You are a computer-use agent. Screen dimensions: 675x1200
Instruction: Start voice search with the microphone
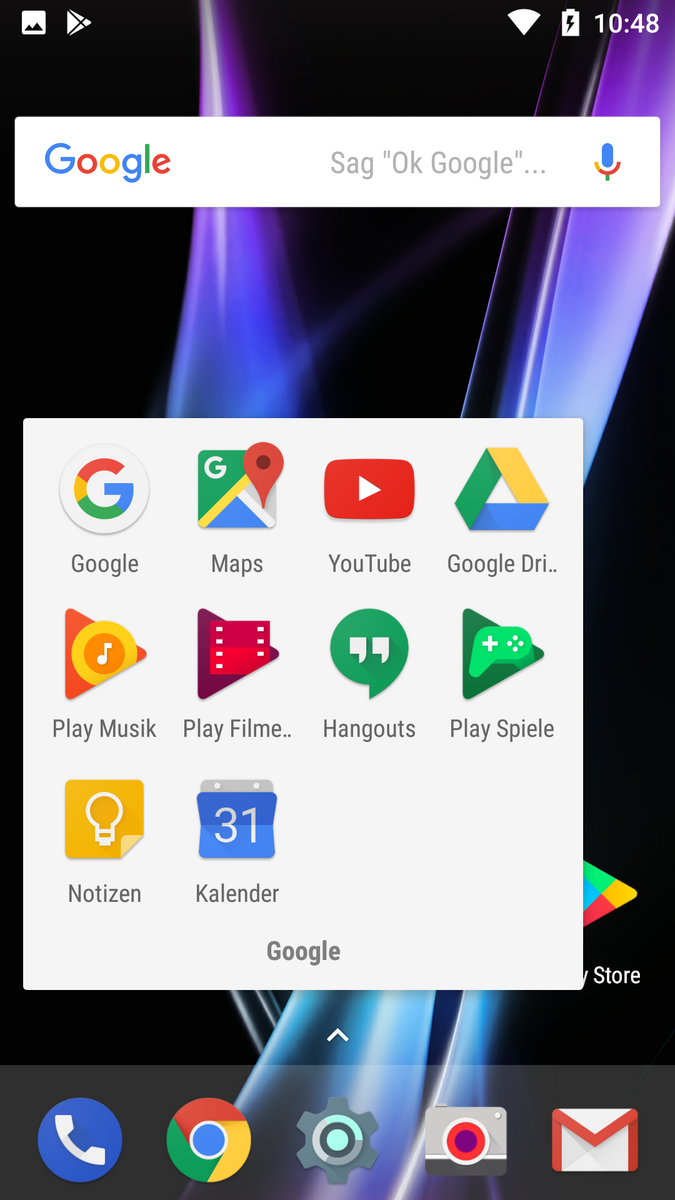point(607,162)
